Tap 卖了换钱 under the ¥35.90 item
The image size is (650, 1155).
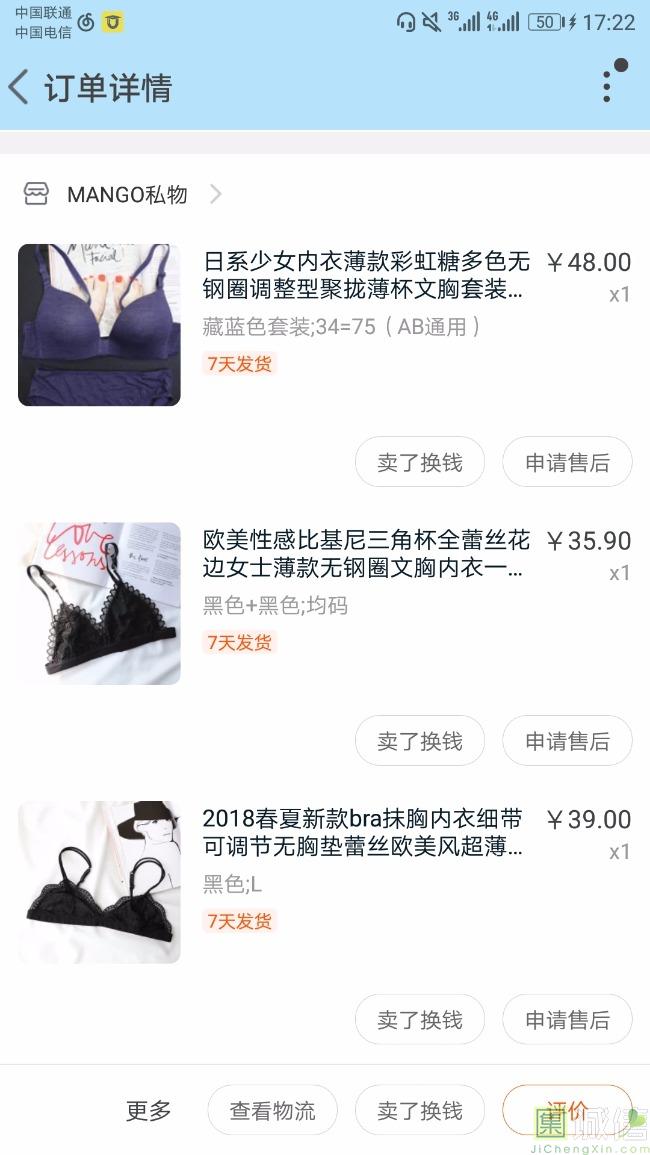click(419, 741)
